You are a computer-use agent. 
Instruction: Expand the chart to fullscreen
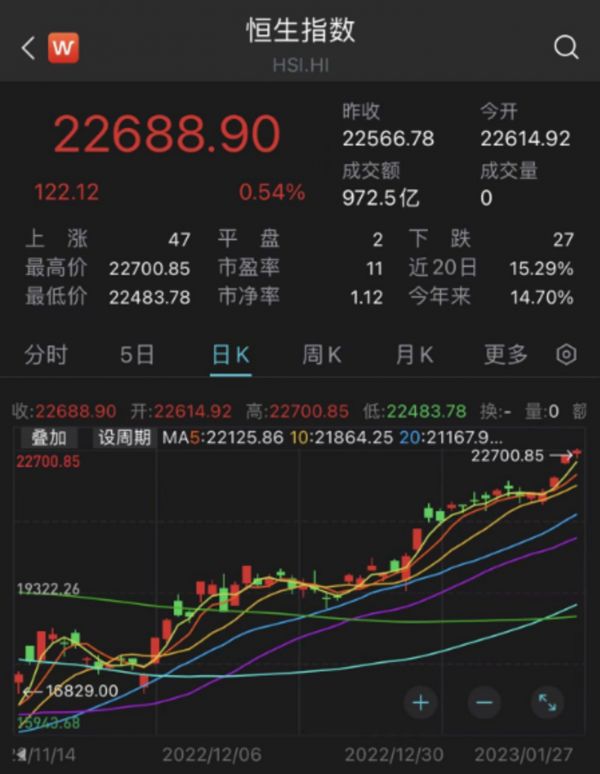(x=547, y=702)
